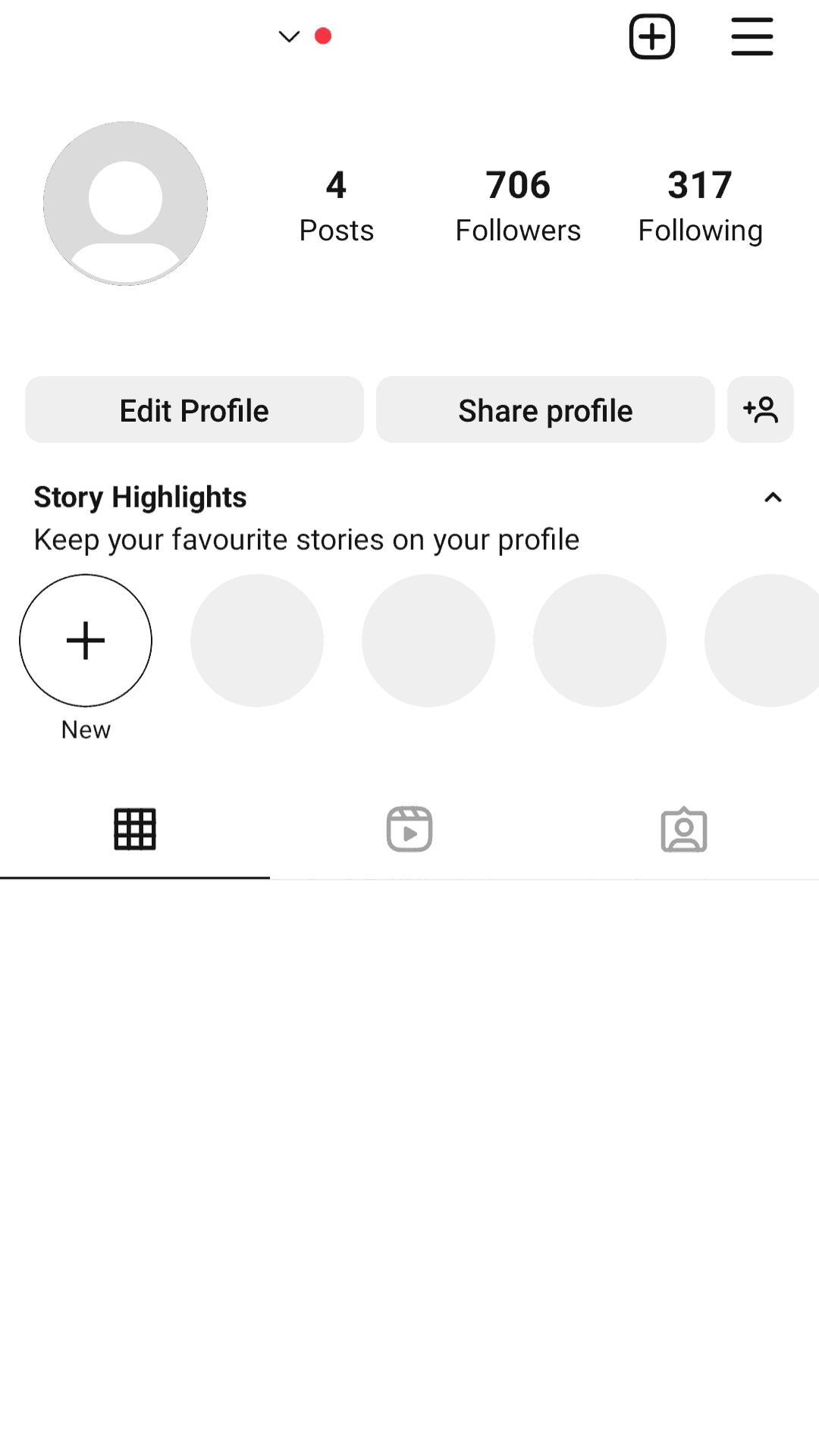Tap the profile picture placeholder
Image resolution: width=819 pixels, height=1456 pixels.
tap(126, 205)
